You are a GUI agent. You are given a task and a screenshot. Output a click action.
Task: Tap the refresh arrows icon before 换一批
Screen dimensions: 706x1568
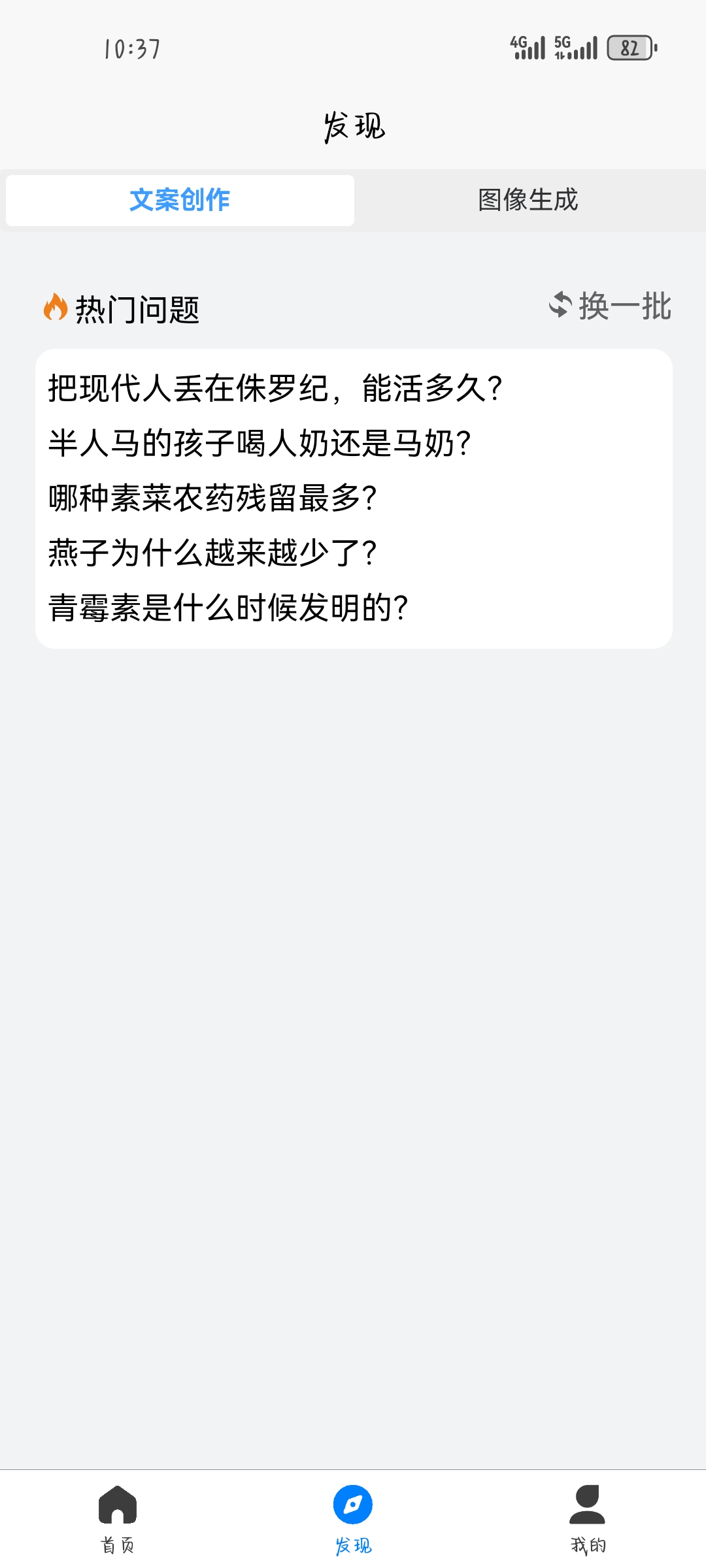point(561,306)
